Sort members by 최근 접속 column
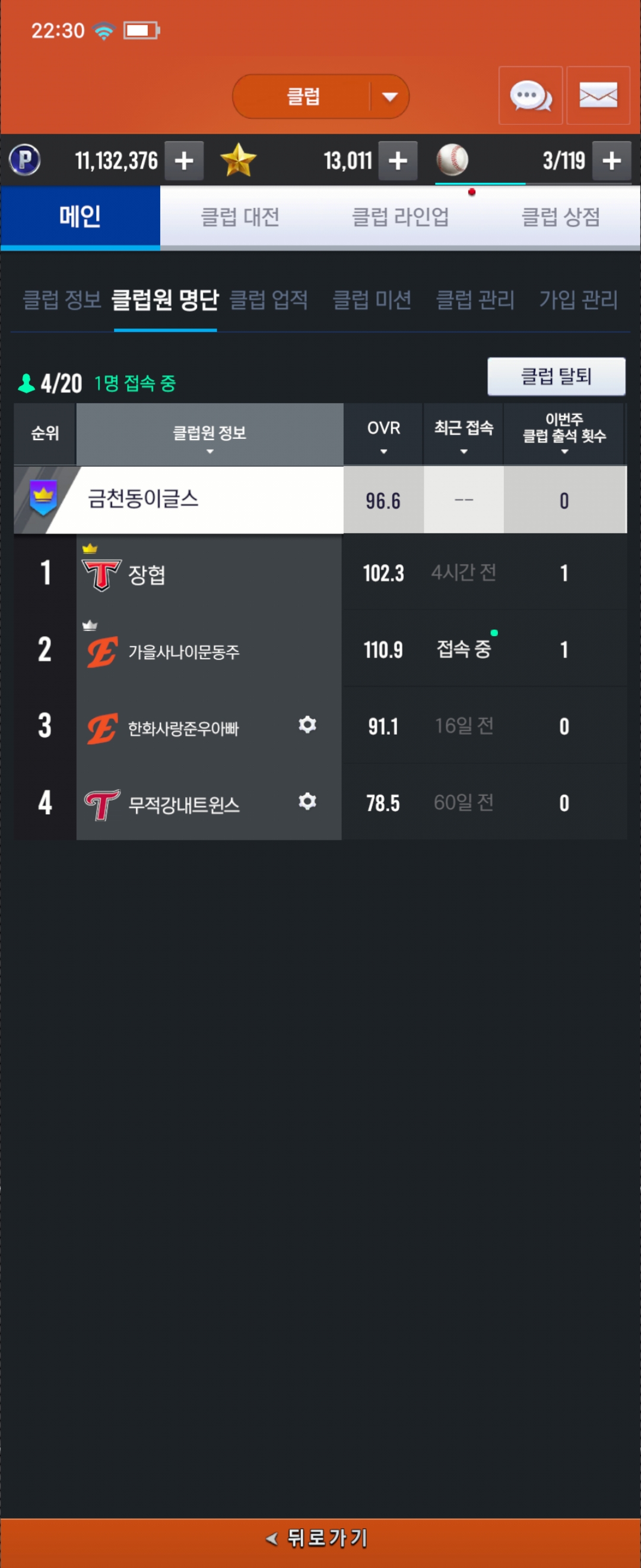Viewport: 641px width, 1568px height. coord(464,435)
